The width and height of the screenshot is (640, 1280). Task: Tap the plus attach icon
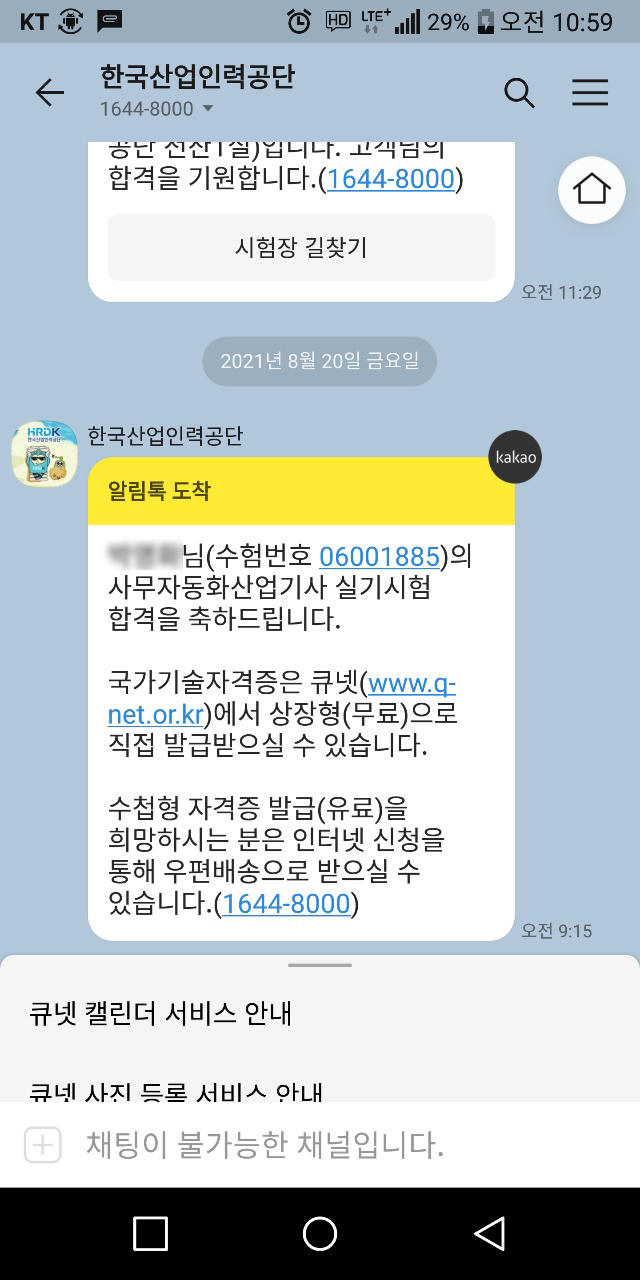pyautogui.click(x=42, y=1145)
